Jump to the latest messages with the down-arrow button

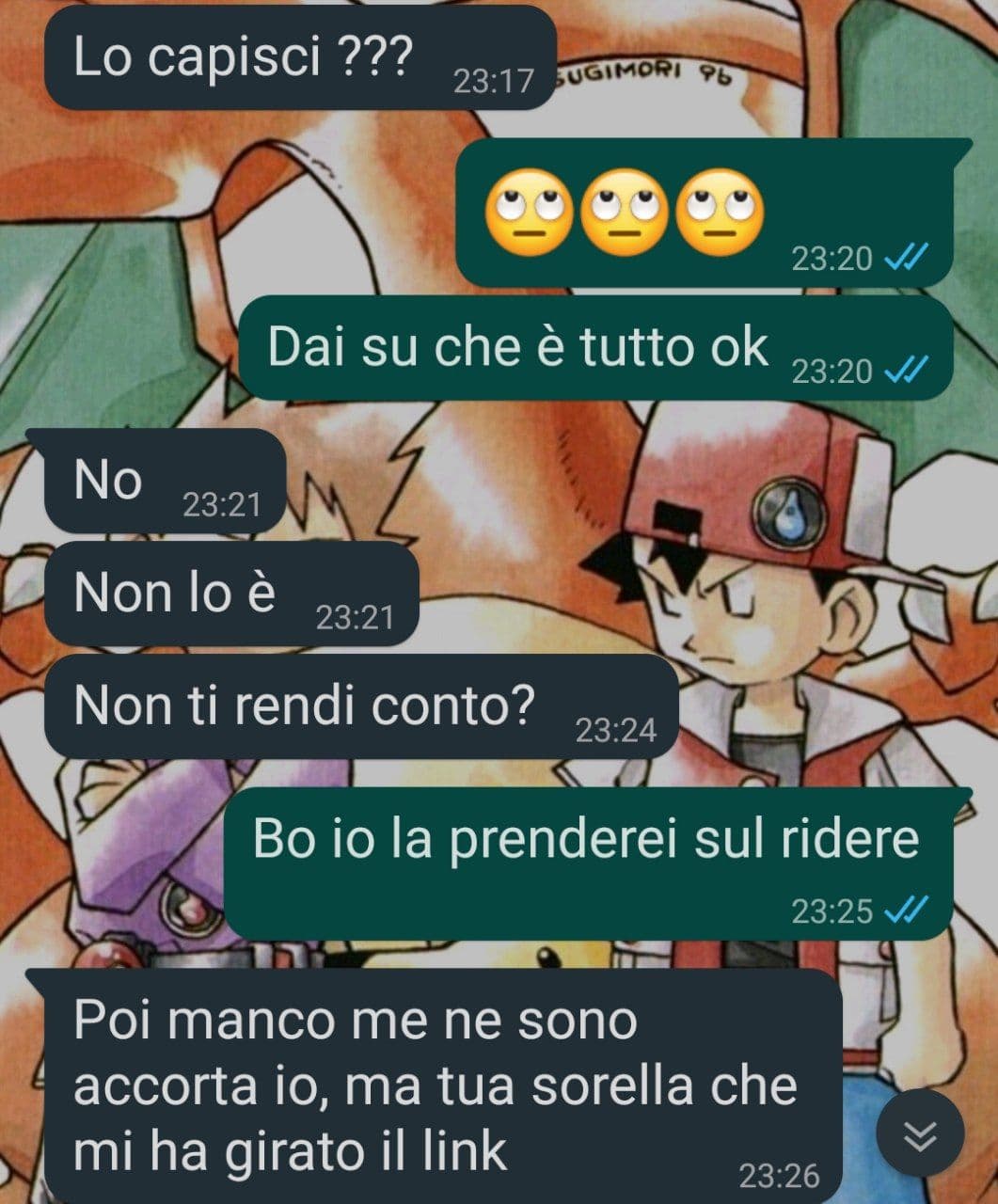(920, 1135)
